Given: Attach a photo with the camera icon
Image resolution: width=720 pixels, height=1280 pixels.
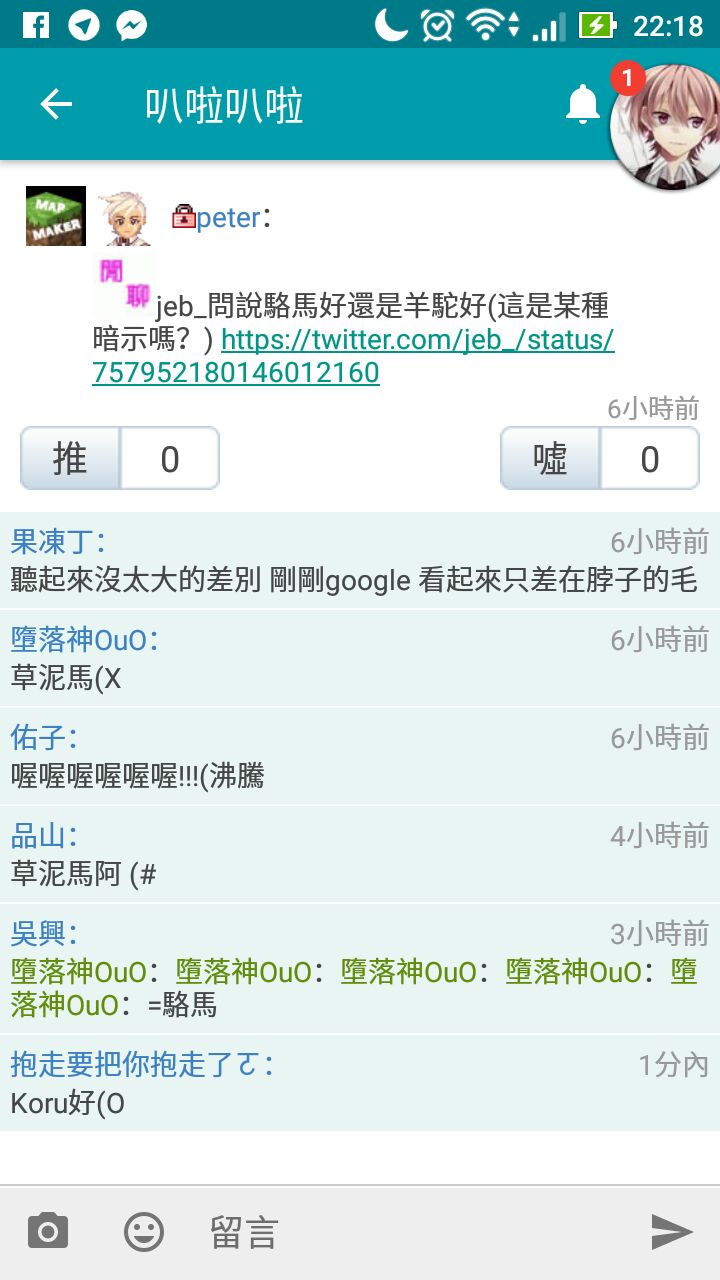Looking at the screenshot, I should pos(48,1232).
